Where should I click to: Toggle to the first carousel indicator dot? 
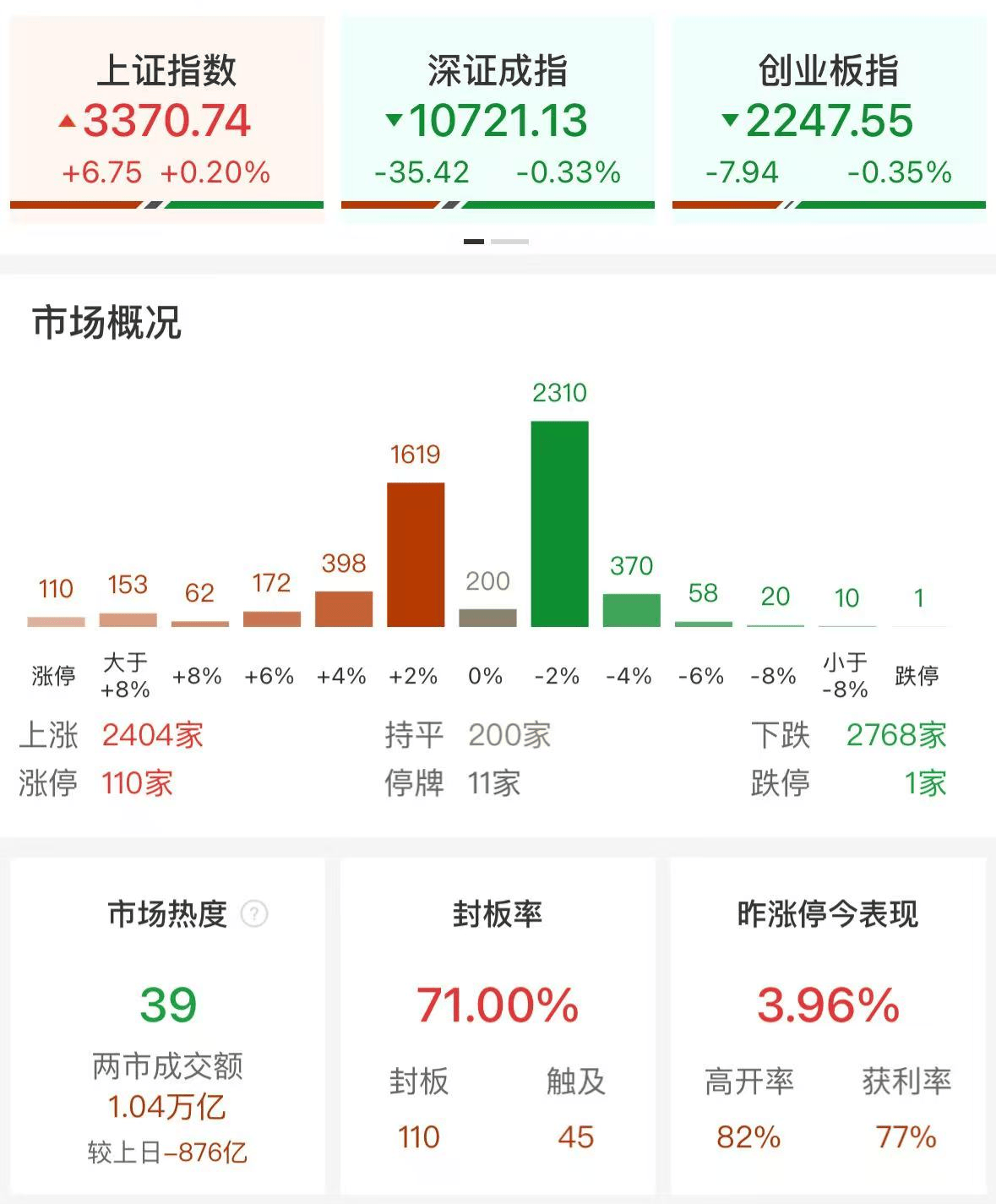point(476,242)
